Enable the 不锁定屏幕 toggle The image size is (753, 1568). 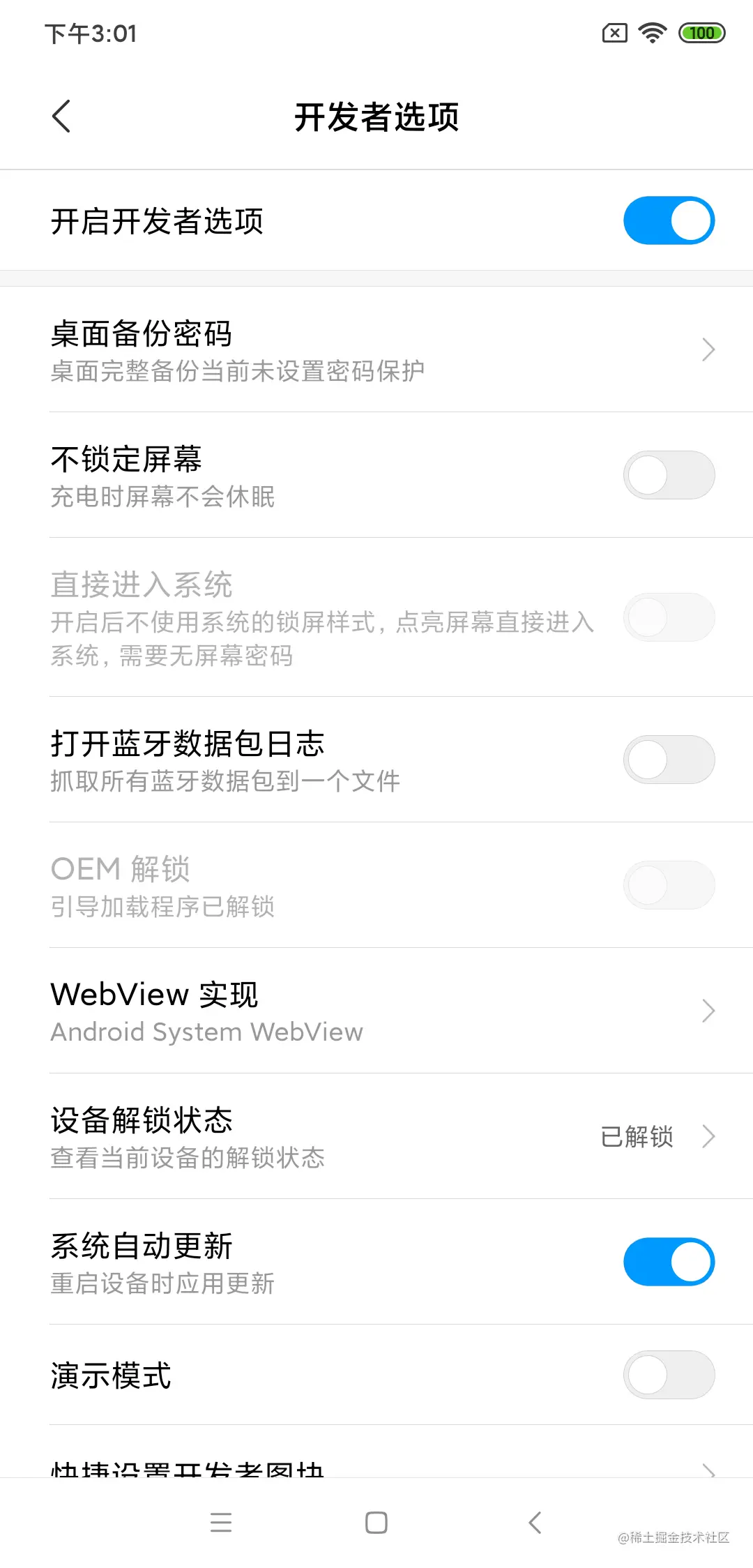[x=669, y=475]
